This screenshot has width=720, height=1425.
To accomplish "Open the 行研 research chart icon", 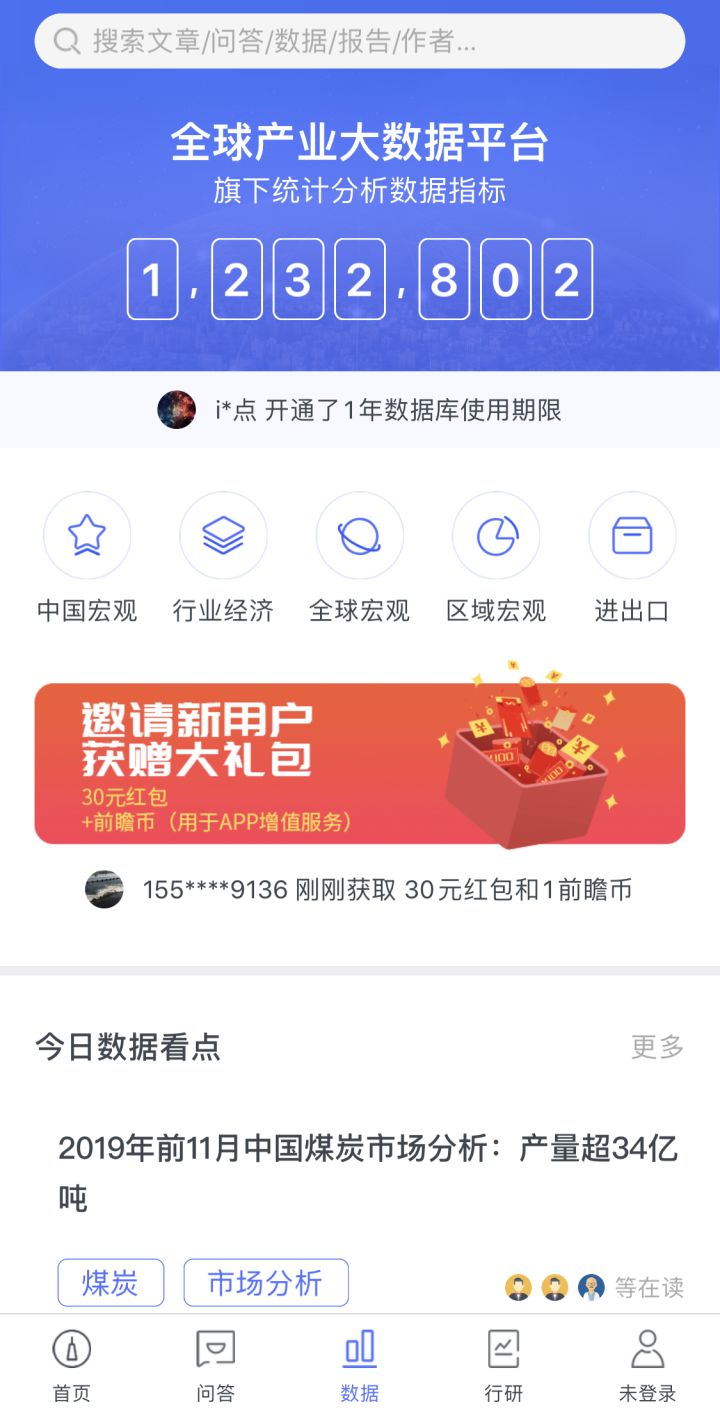I will 502,1349.
